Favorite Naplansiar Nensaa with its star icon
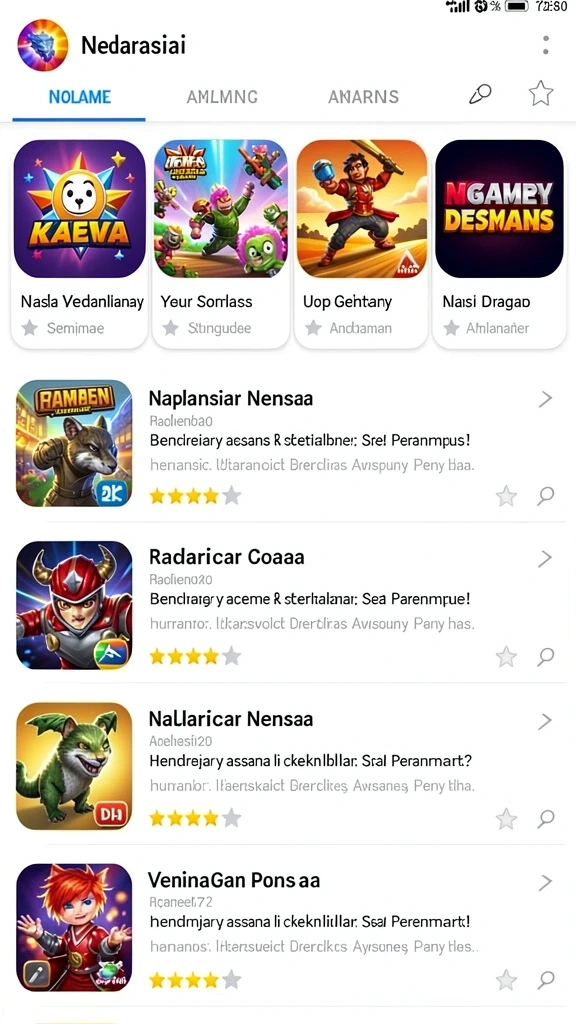The image size is (576, 1024). [x=506, y=496]
